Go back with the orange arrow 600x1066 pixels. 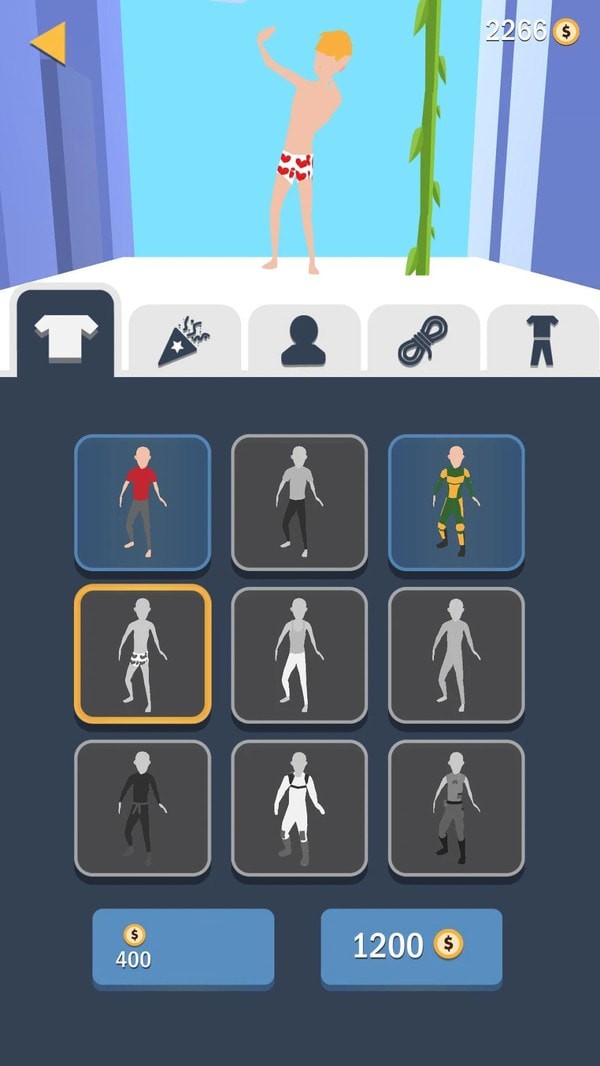coord(47,43)
